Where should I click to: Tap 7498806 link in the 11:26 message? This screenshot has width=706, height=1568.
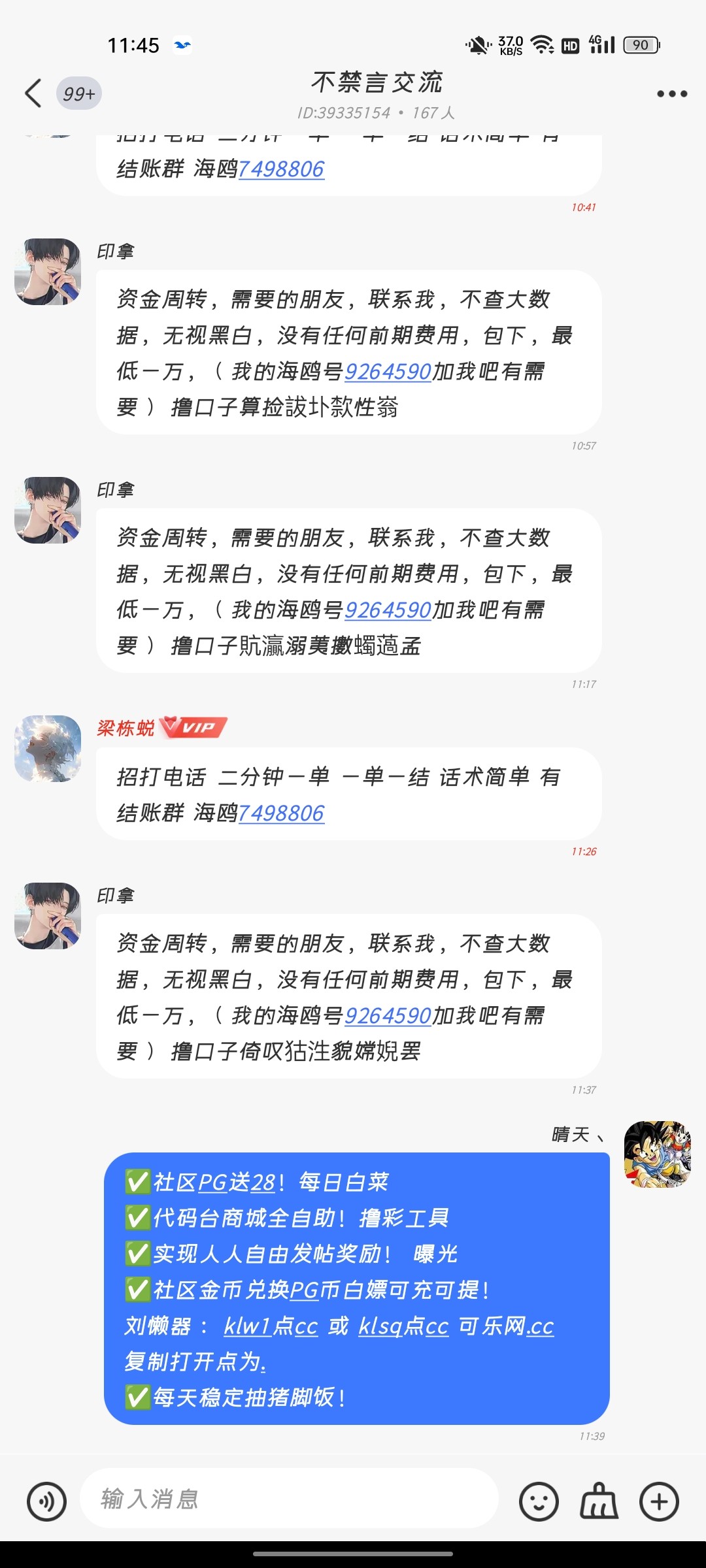click(281, 813)
